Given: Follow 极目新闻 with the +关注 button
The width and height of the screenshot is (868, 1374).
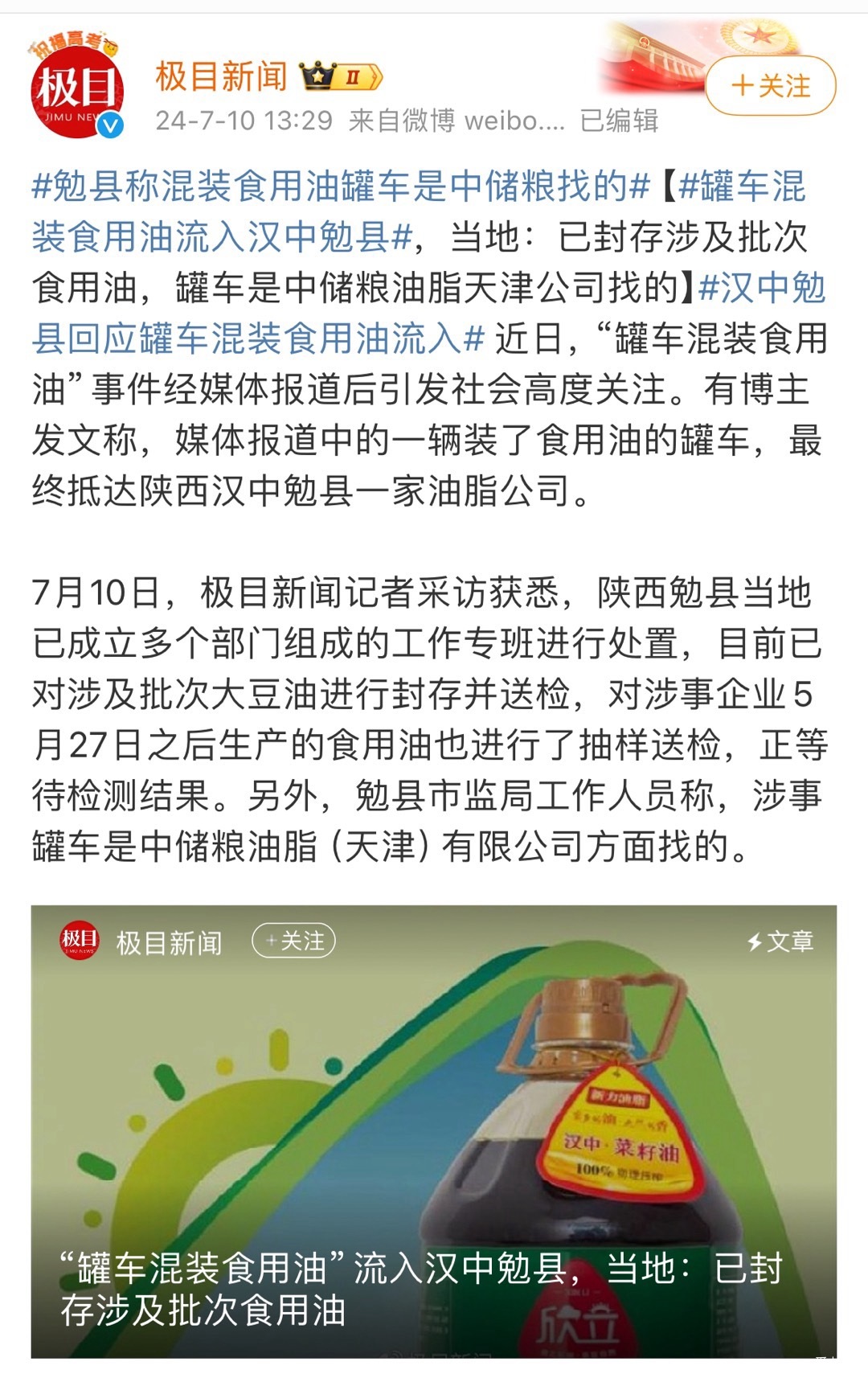Looking at the screenshot, I should click(770, 85).
